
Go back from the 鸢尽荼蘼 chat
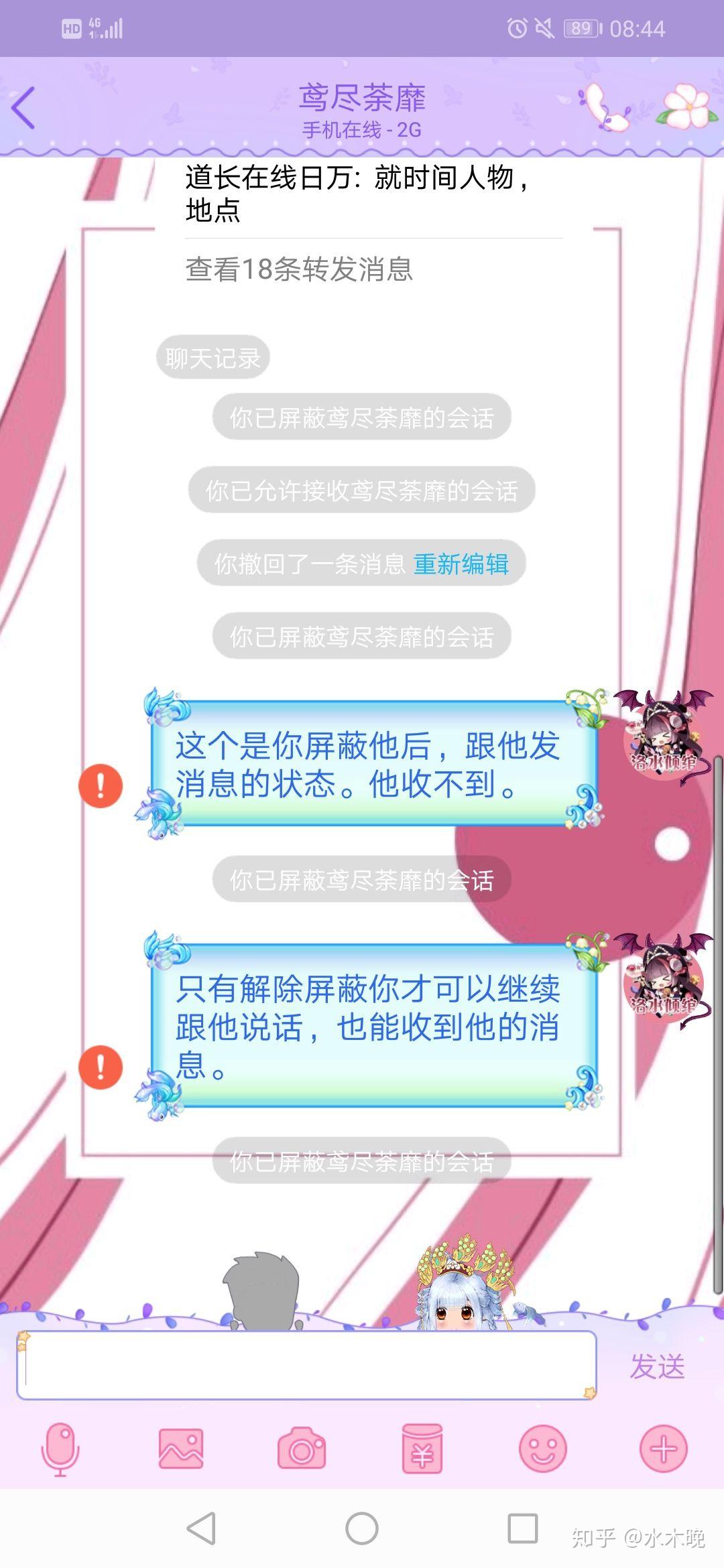[24, 108]
